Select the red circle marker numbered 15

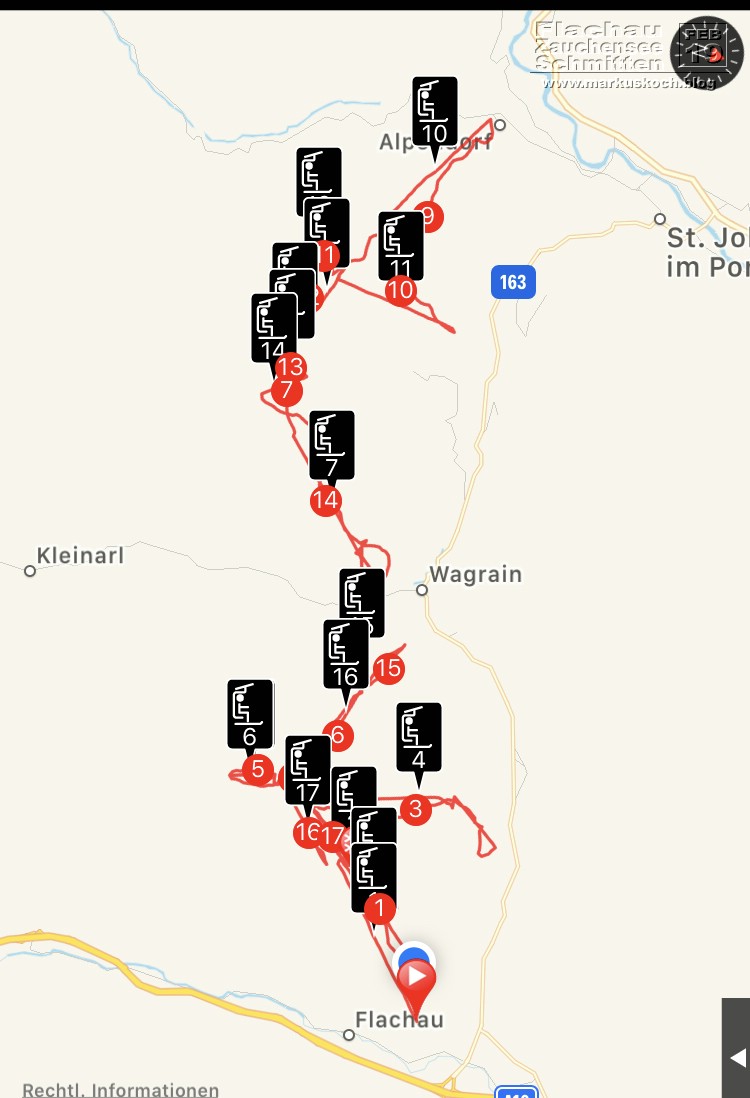coord(388,668)
